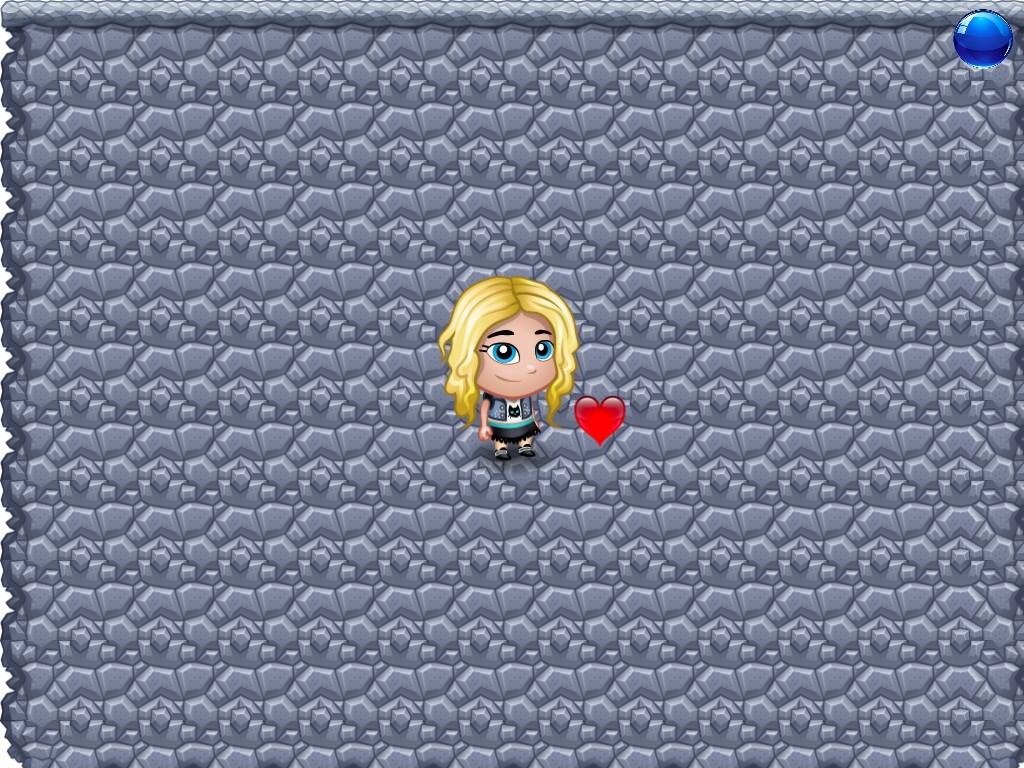Collect the red heart

coord(600,418)
